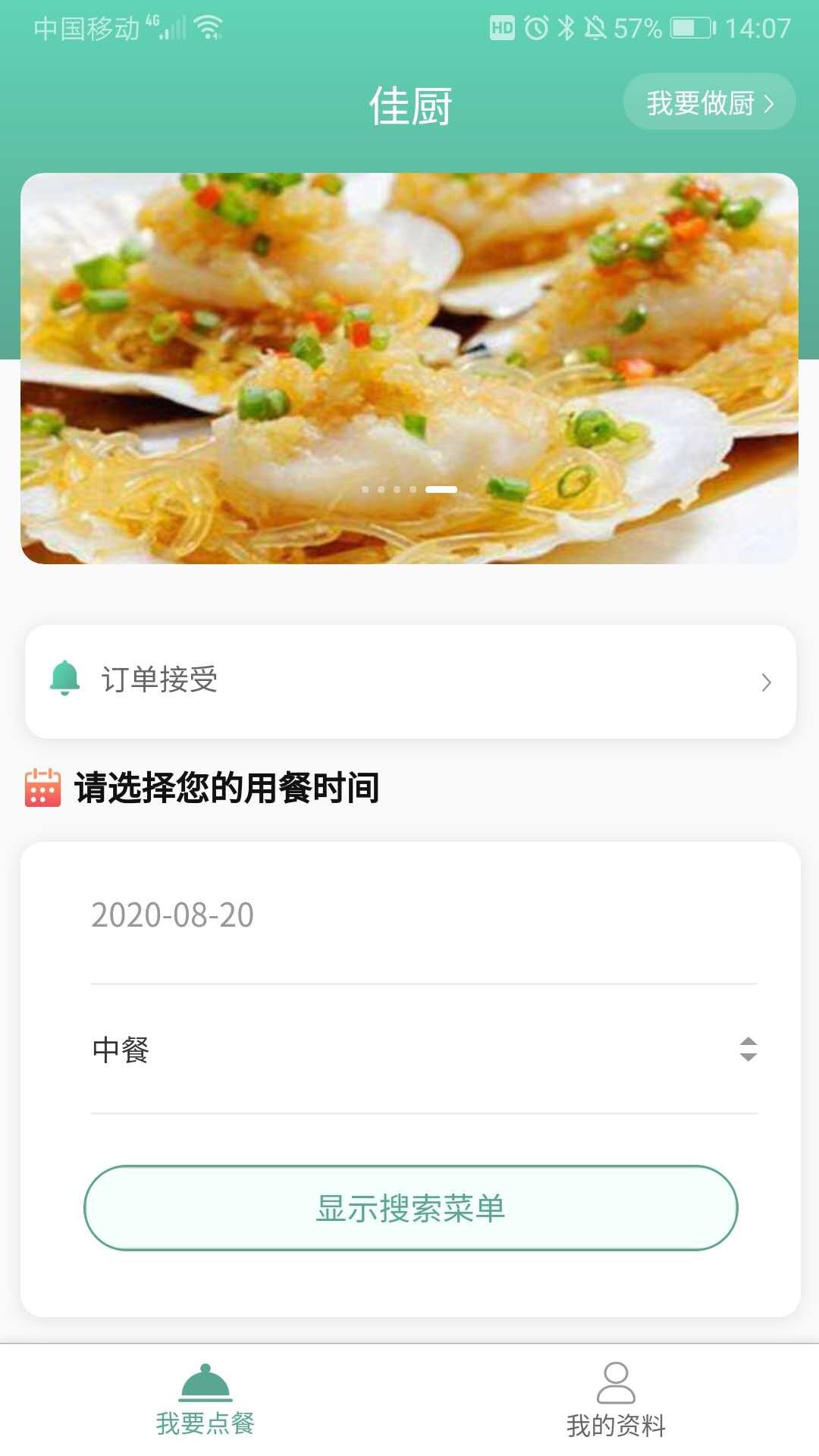Tap the 我要做厨 button
The image size is (819, 1456).
[x=709, y=102]
